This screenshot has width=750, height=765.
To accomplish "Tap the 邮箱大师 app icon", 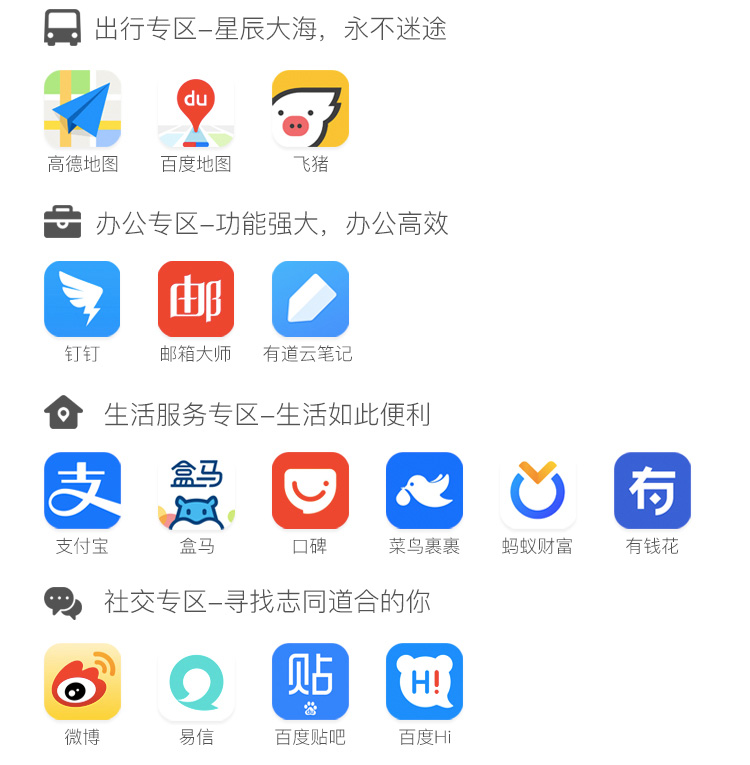I will (196, 299).
